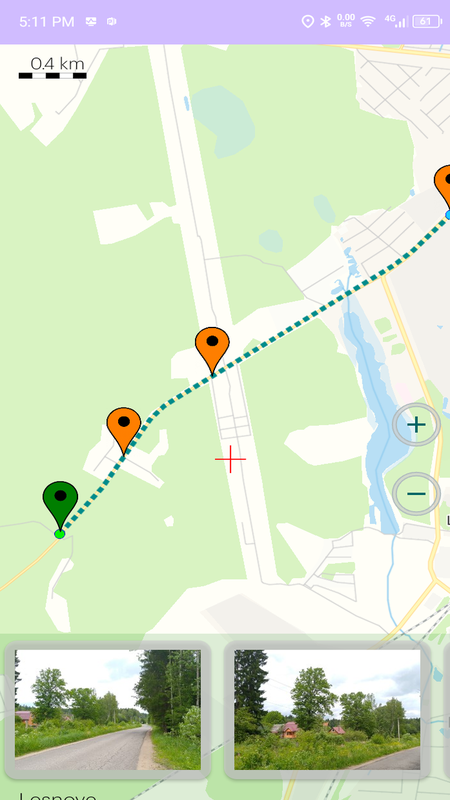Open the road photo with forest on right
Image resolution: width=450 pixels, height=800 pixels.
pos(108,710)
